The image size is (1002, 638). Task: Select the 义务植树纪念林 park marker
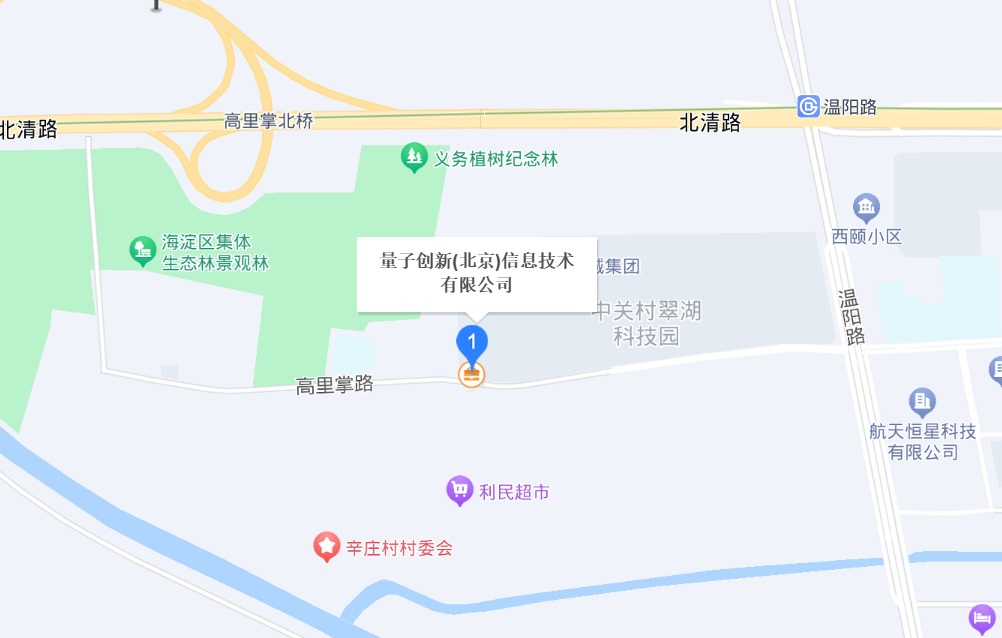(413, 158)
